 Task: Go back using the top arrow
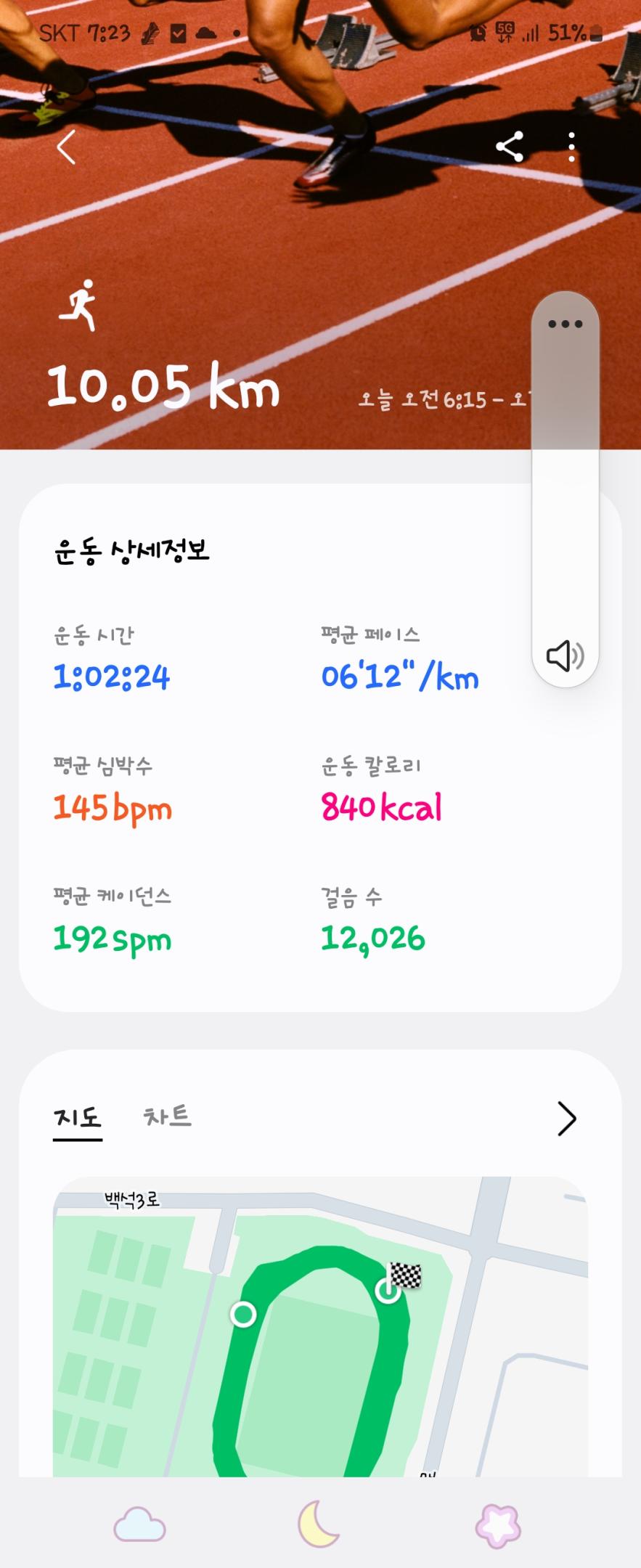66,147
